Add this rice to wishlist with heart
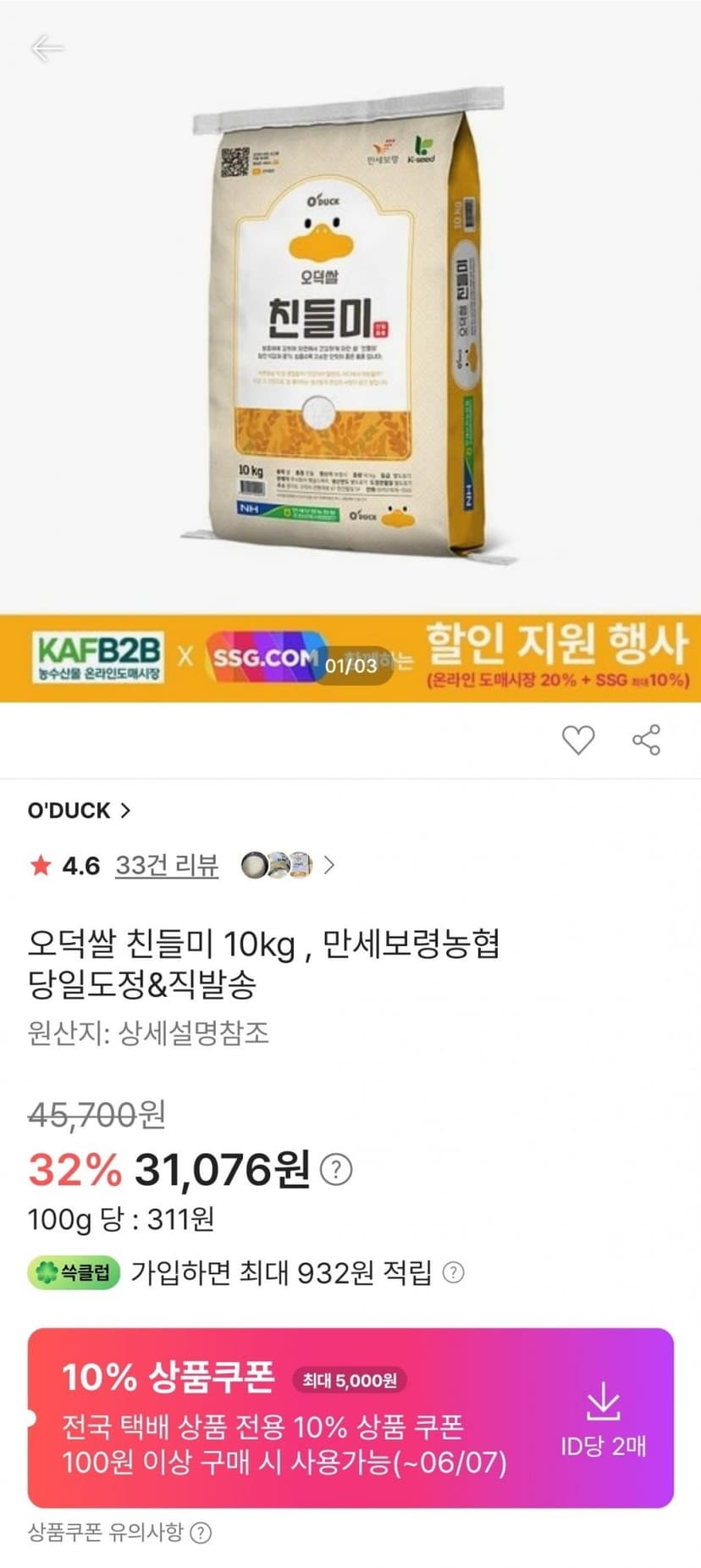This screenshot has height=1568, width=701. click(578, 740)
